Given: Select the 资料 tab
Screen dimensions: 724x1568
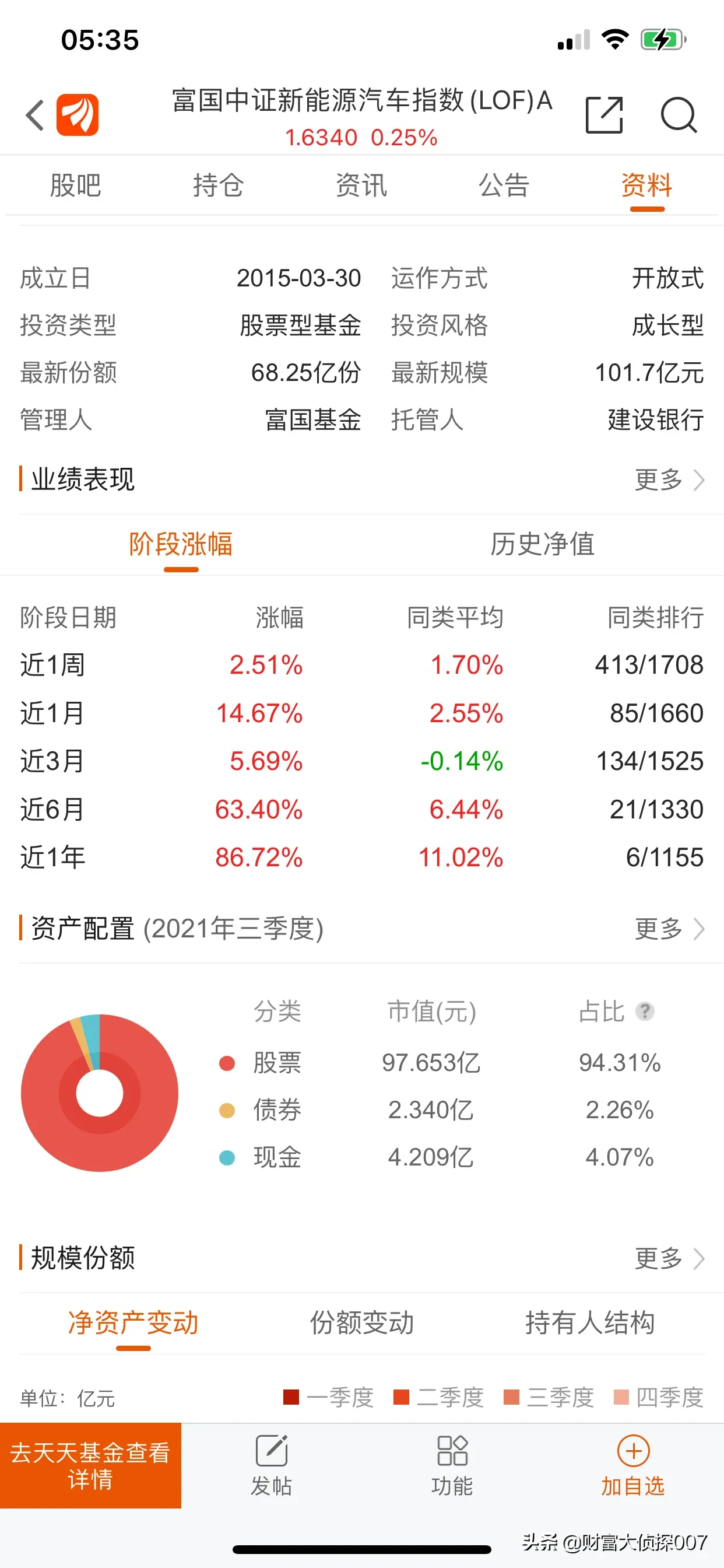Looking at the screenshot, I should tap(646, 185).
